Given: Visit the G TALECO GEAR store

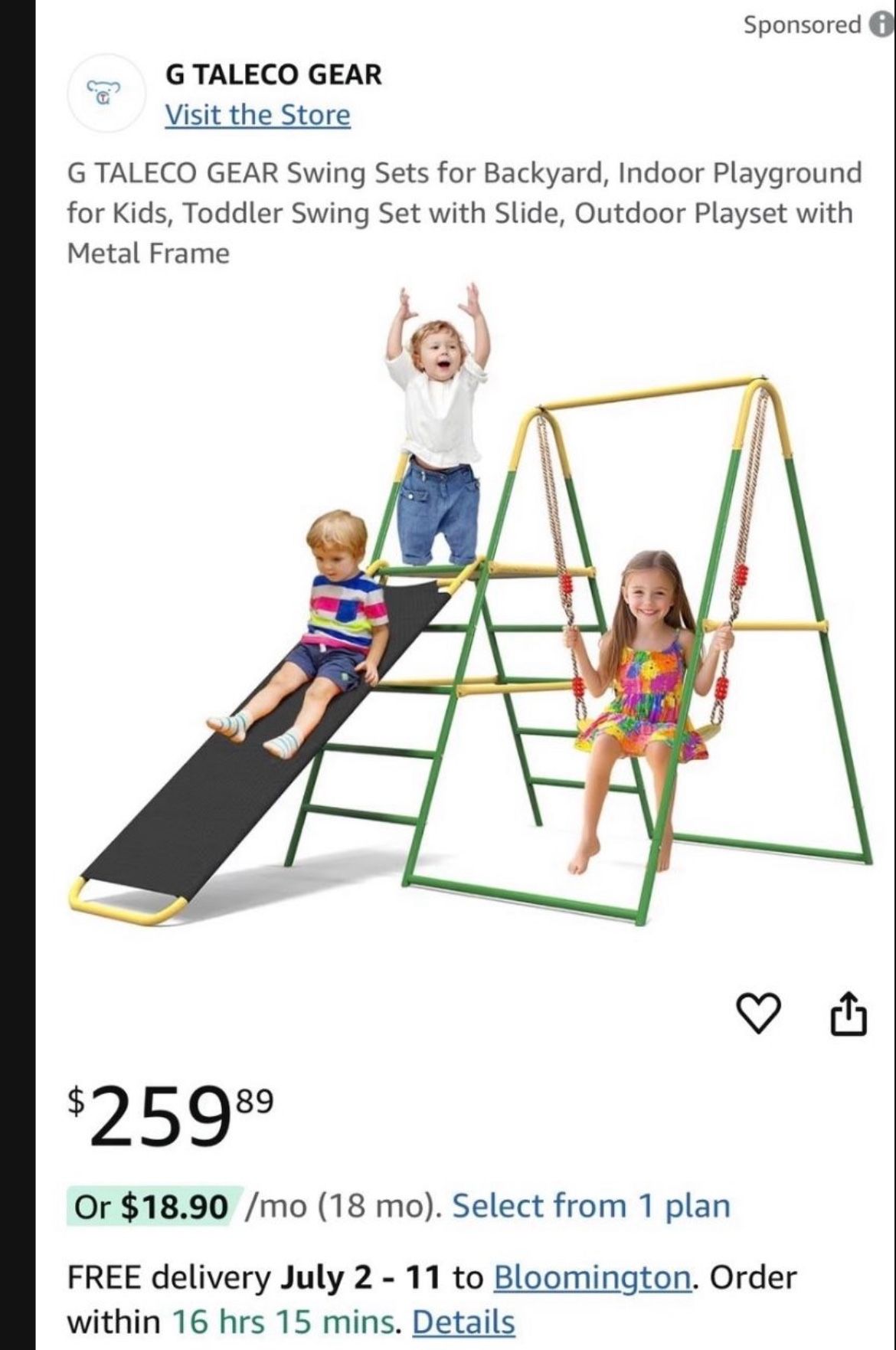Looking at the screenshot, I should click(x=257, y=115).
